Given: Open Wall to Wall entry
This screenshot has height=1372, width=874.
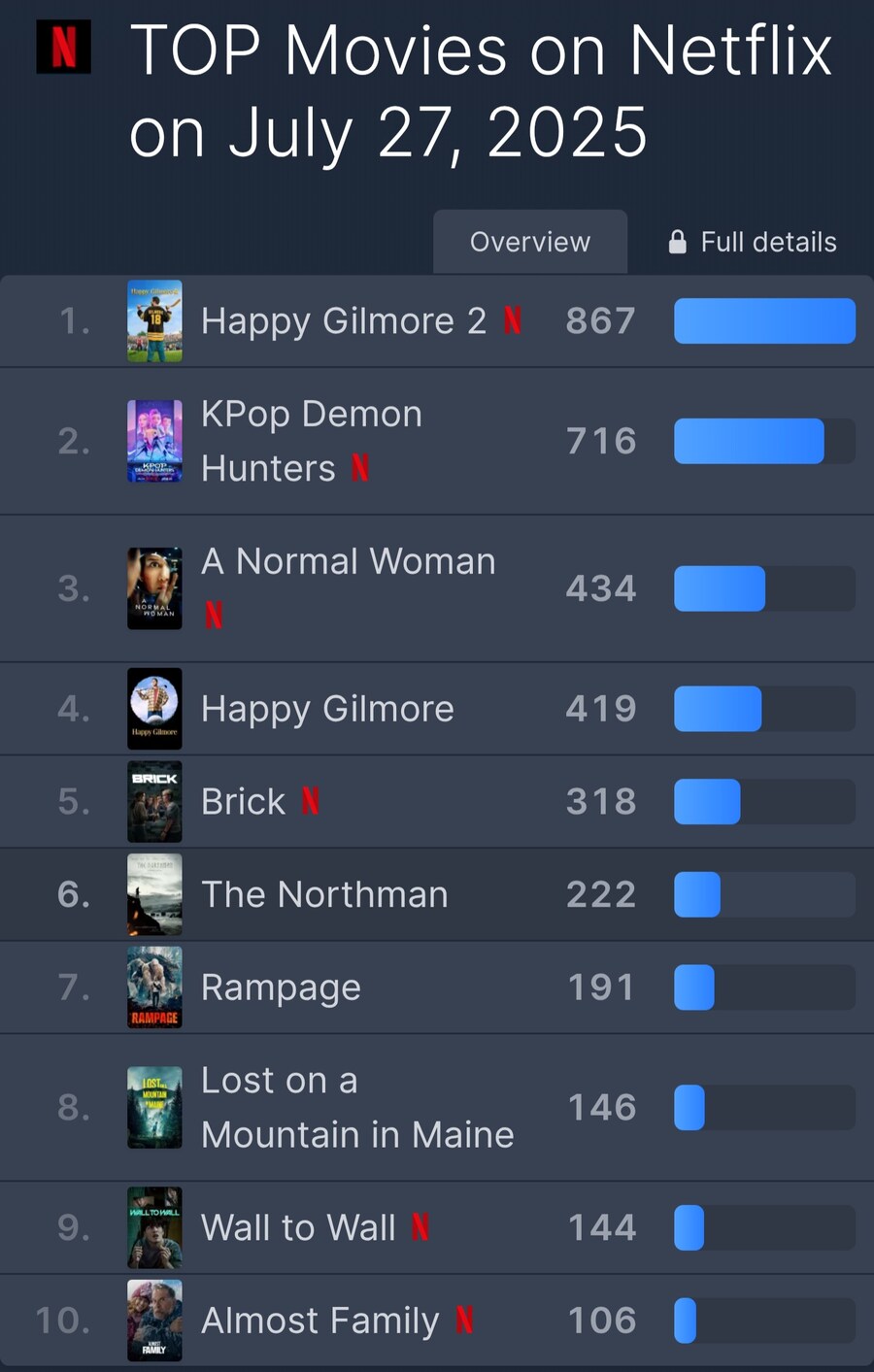Looking at the screenshot, I should (x=298, y=1228).
